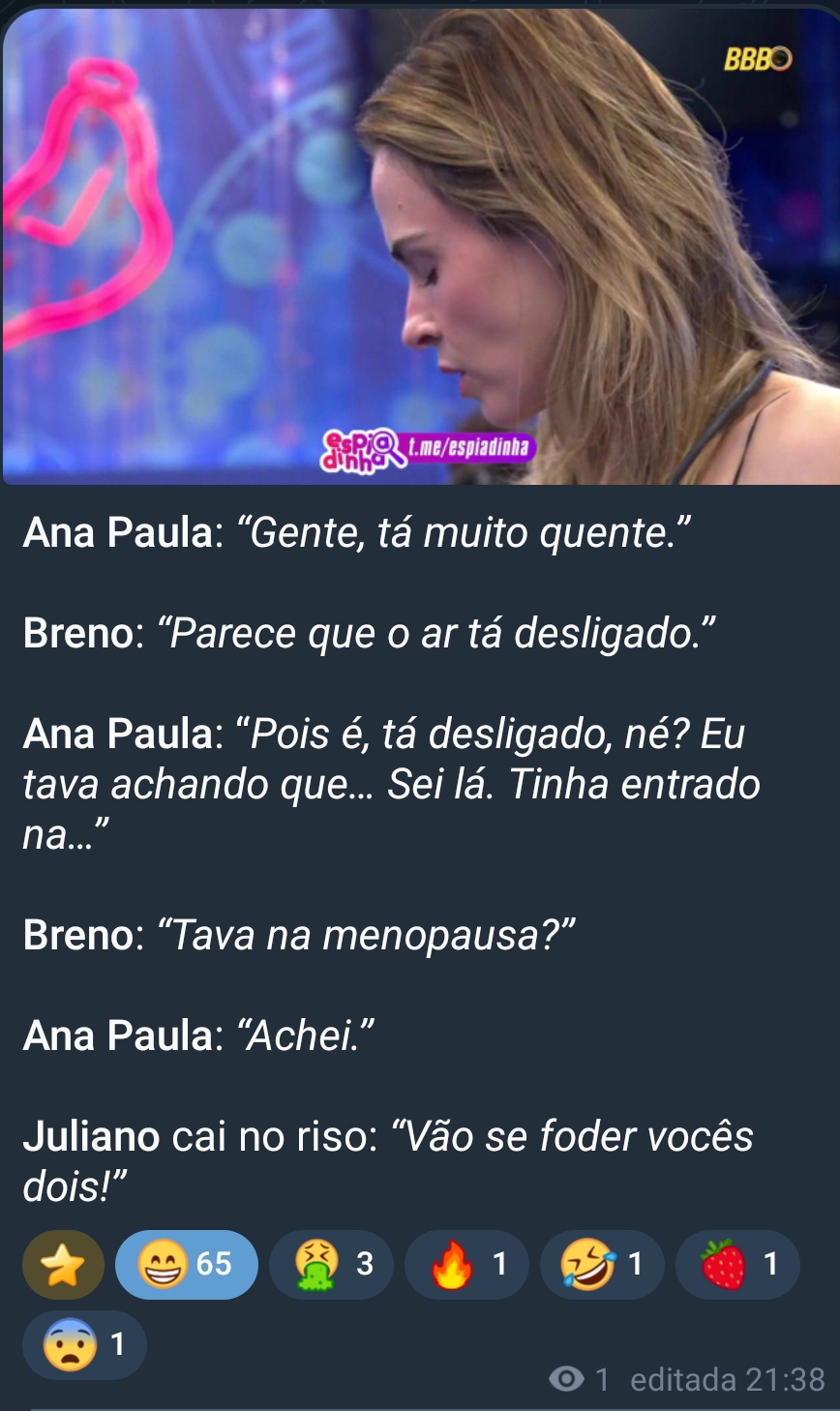Tap the fearful face reaction chip
Screen dimensions: 840x1411
point(84,1345)
